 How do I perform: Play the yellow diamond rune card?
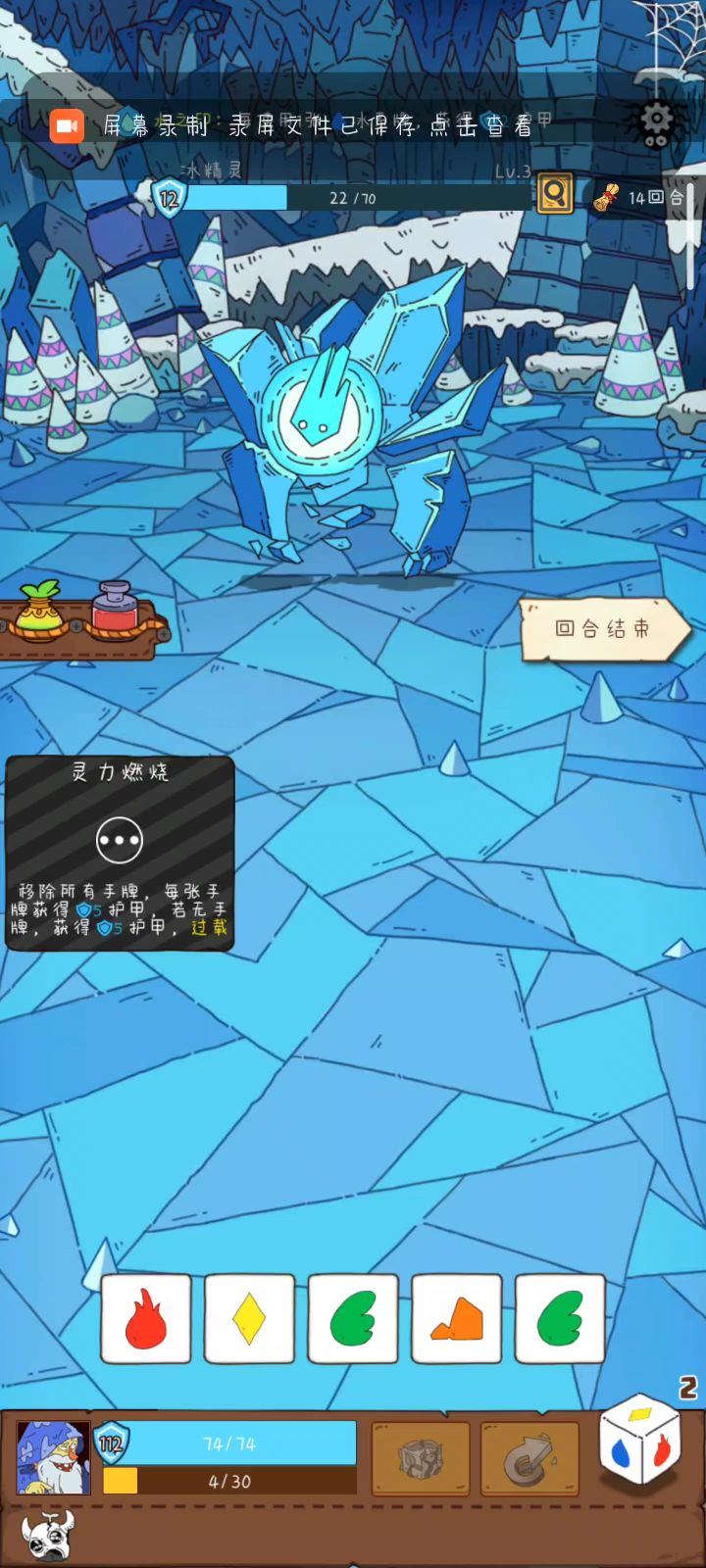pyautogui.click(x=249, y=1319)
